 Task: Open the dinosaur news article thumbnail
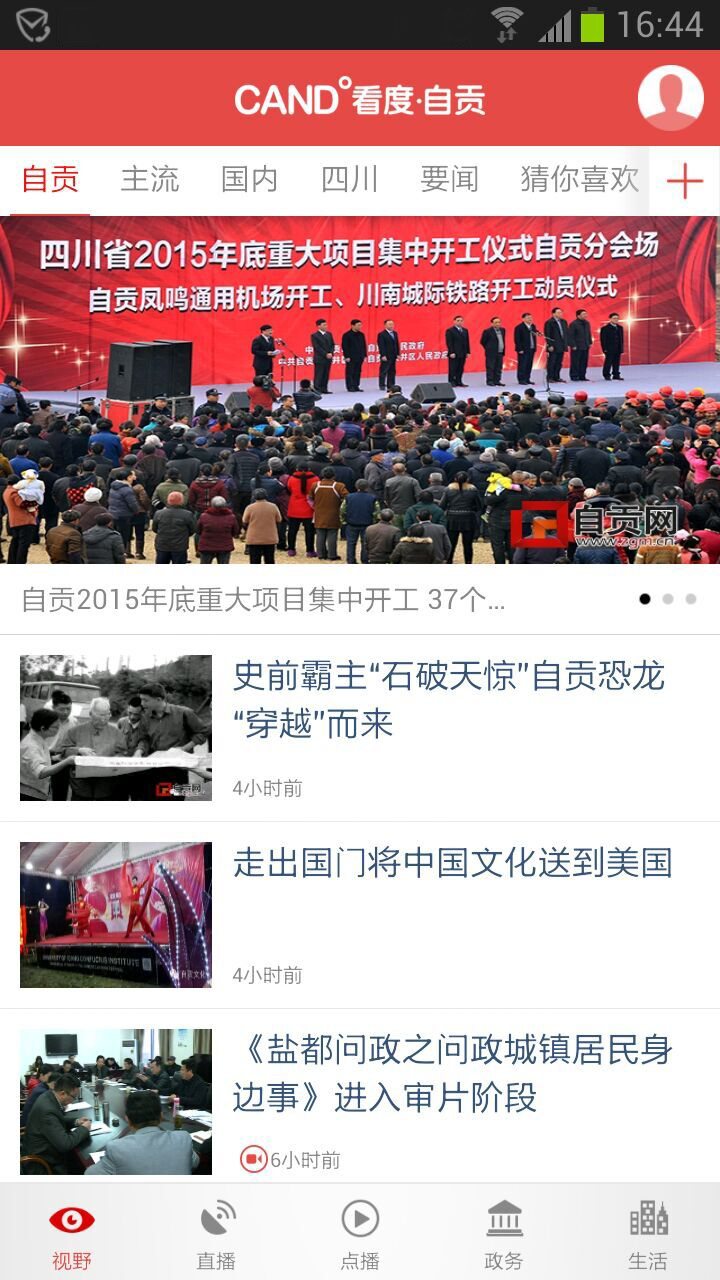[115, 727]
